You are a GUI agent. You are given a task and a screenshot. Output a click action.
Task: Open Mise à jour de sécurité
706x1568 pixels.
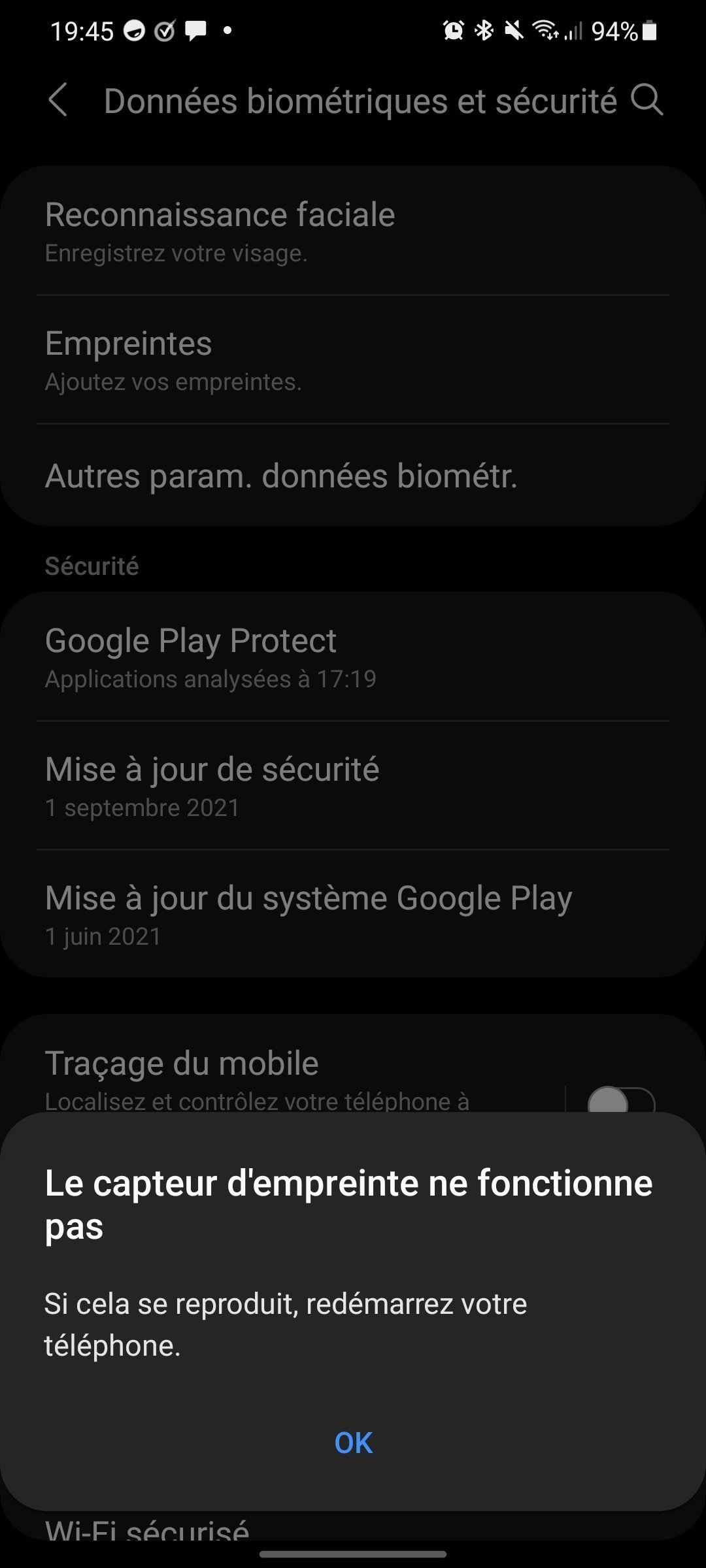(353, 786)
